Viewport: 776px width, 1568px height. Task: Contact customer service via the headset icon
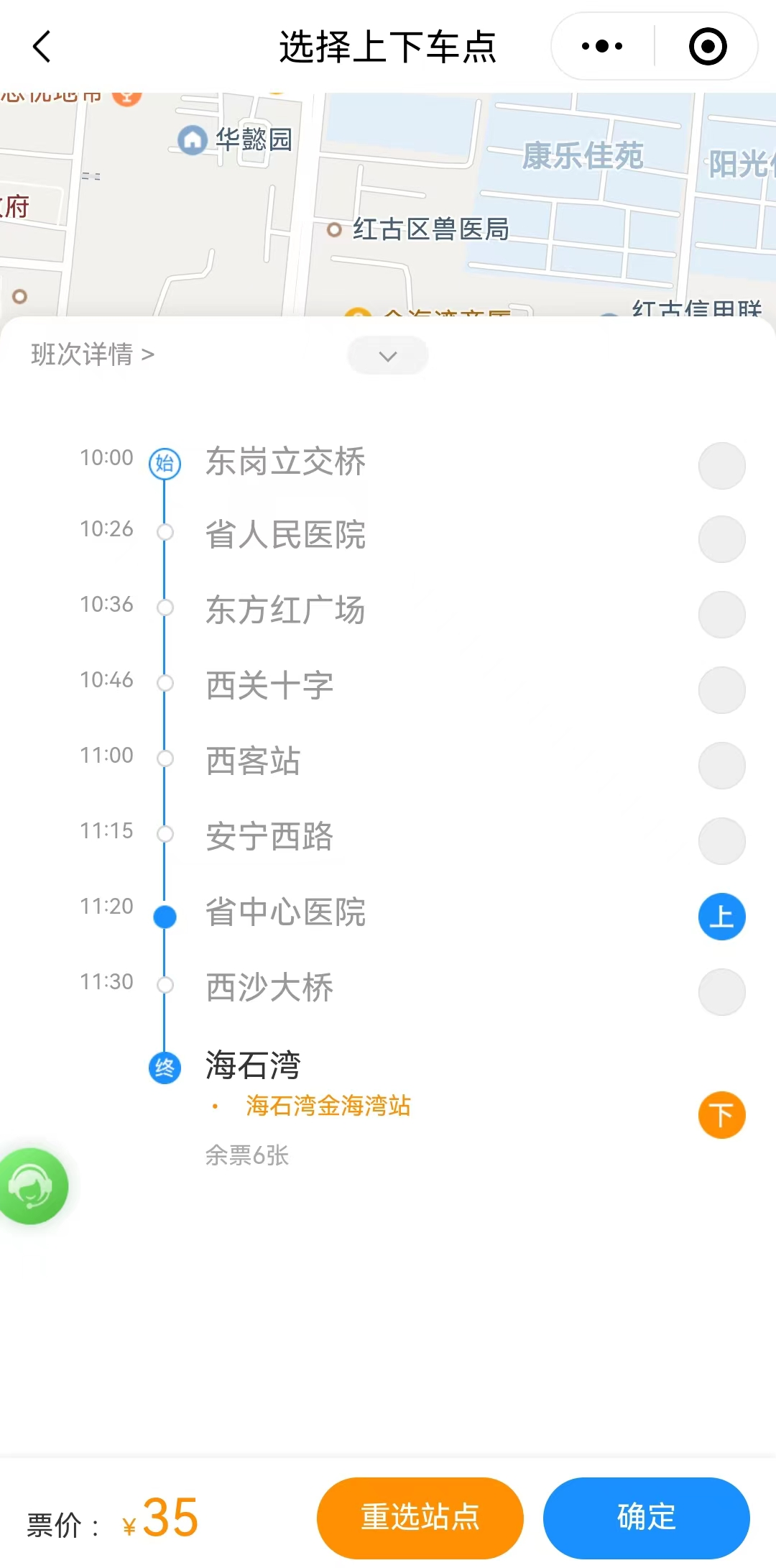point(32,1186)
